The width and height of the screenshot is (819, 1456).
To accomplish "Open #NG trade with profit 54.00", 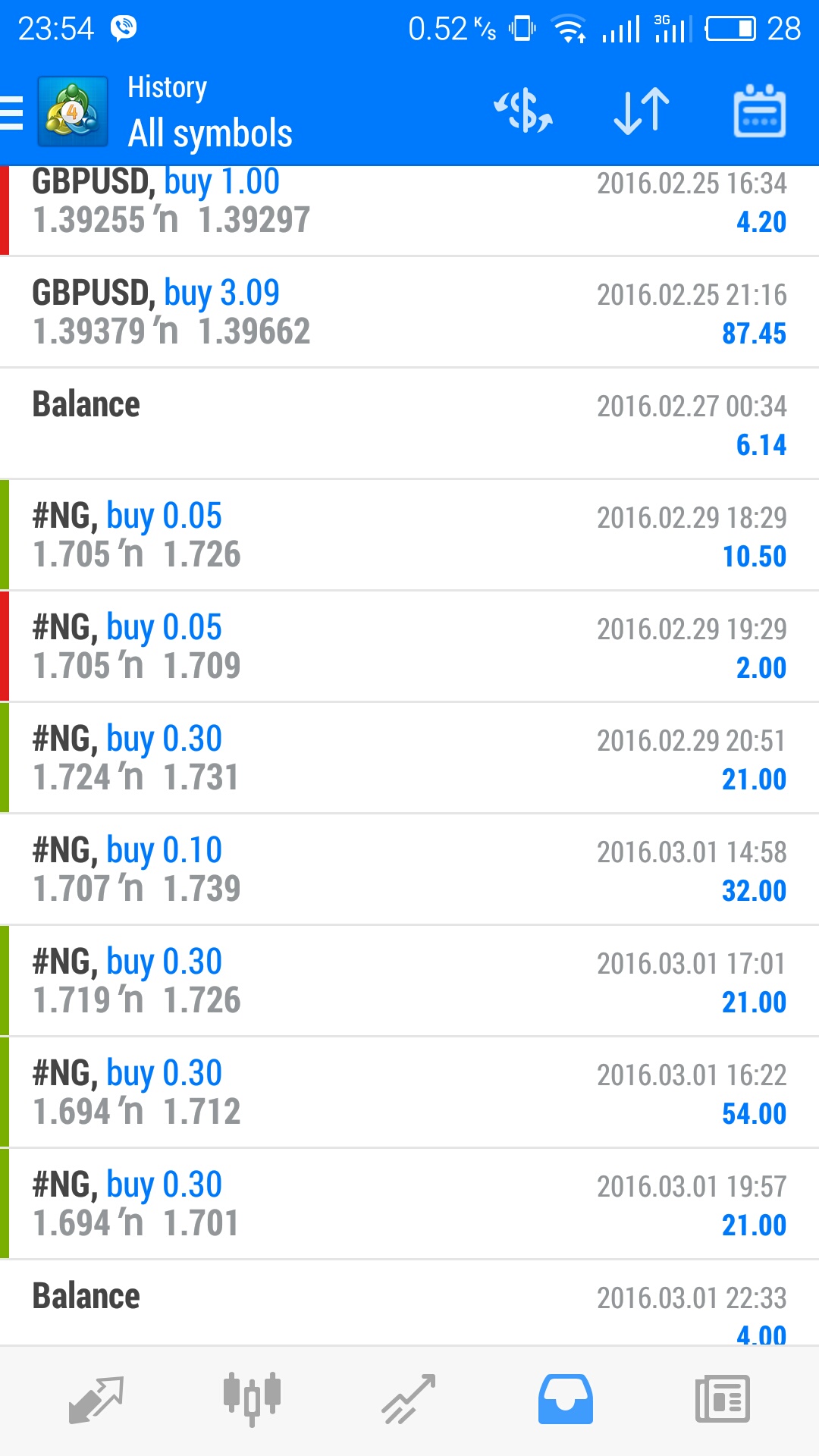I will coord(409,1093).
